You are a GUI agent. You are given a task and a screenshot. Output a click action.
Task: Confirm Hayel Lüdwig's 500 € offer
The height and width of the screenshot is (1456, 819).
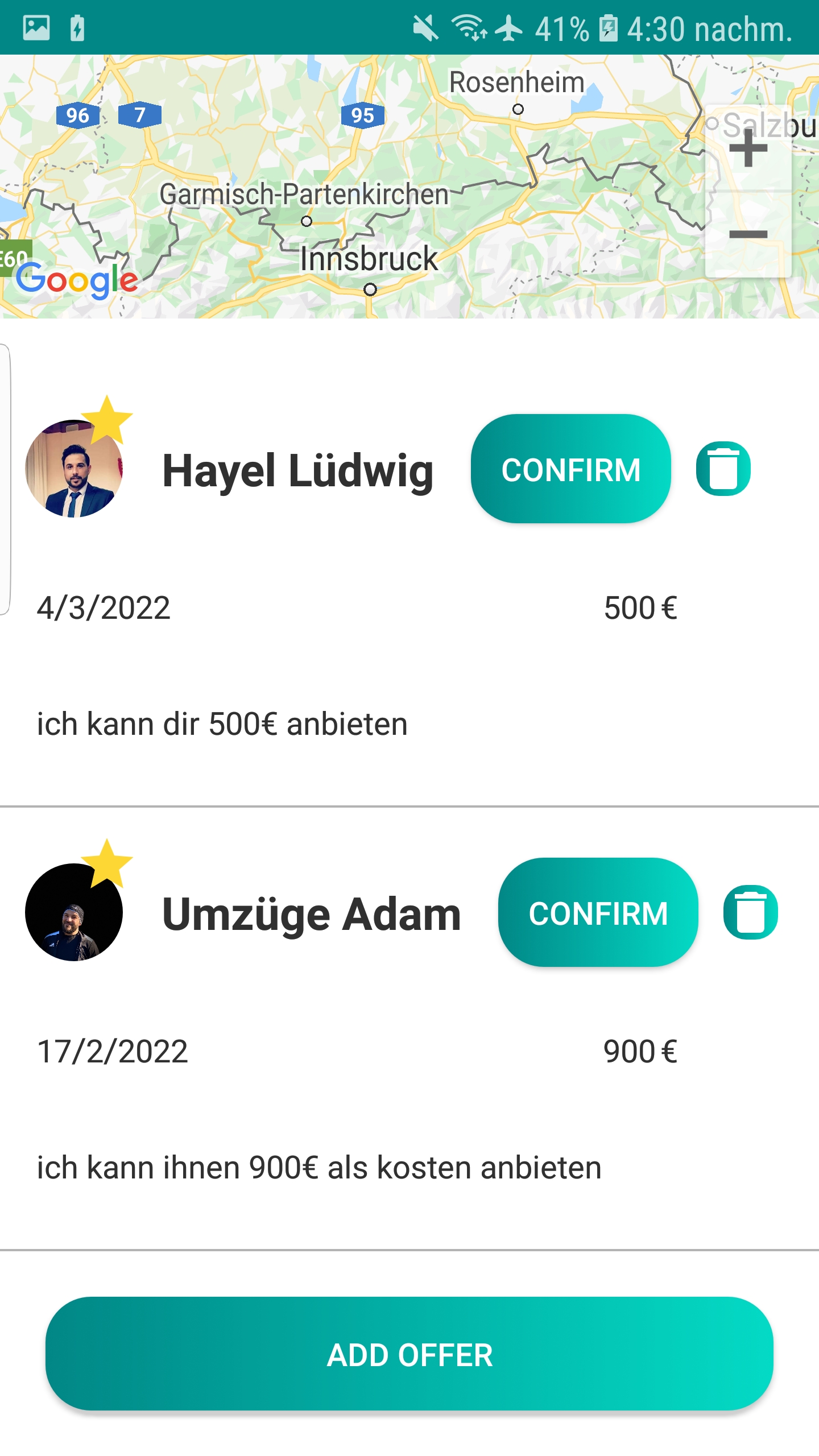(x=570, y=469)
